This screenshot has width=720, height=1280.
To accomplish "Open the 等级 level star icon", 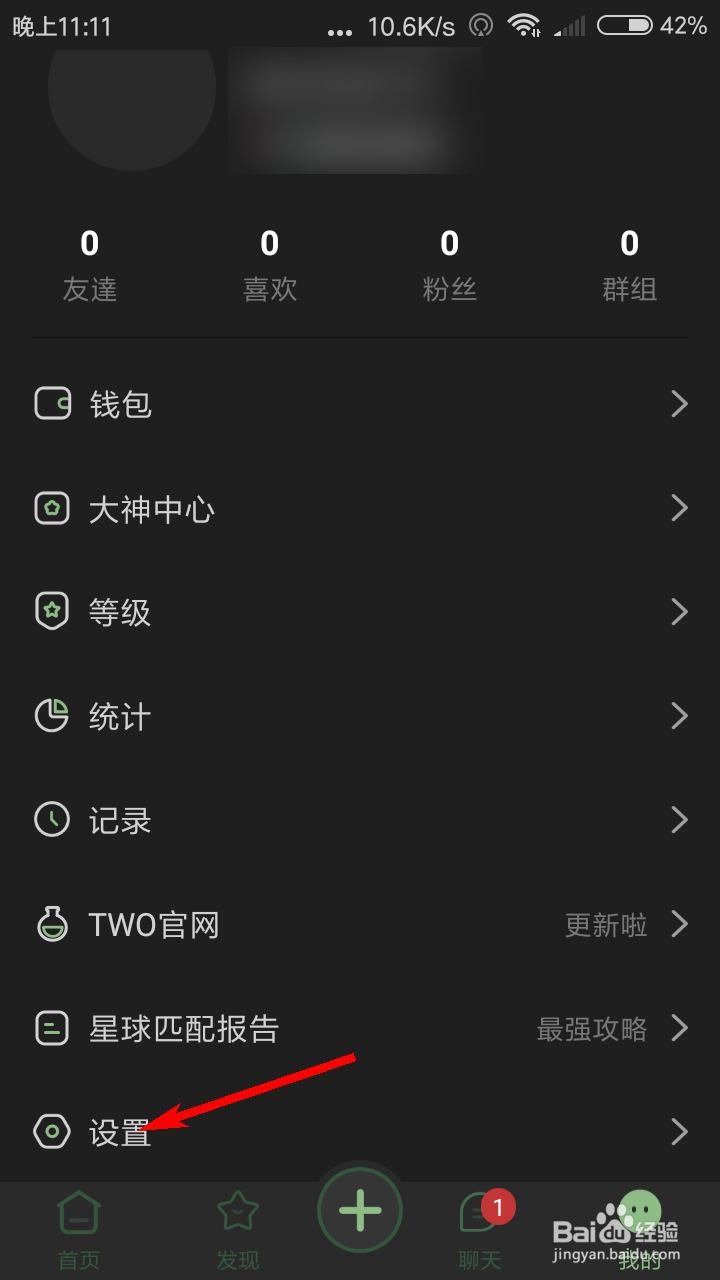I will [x=52, y=612].
